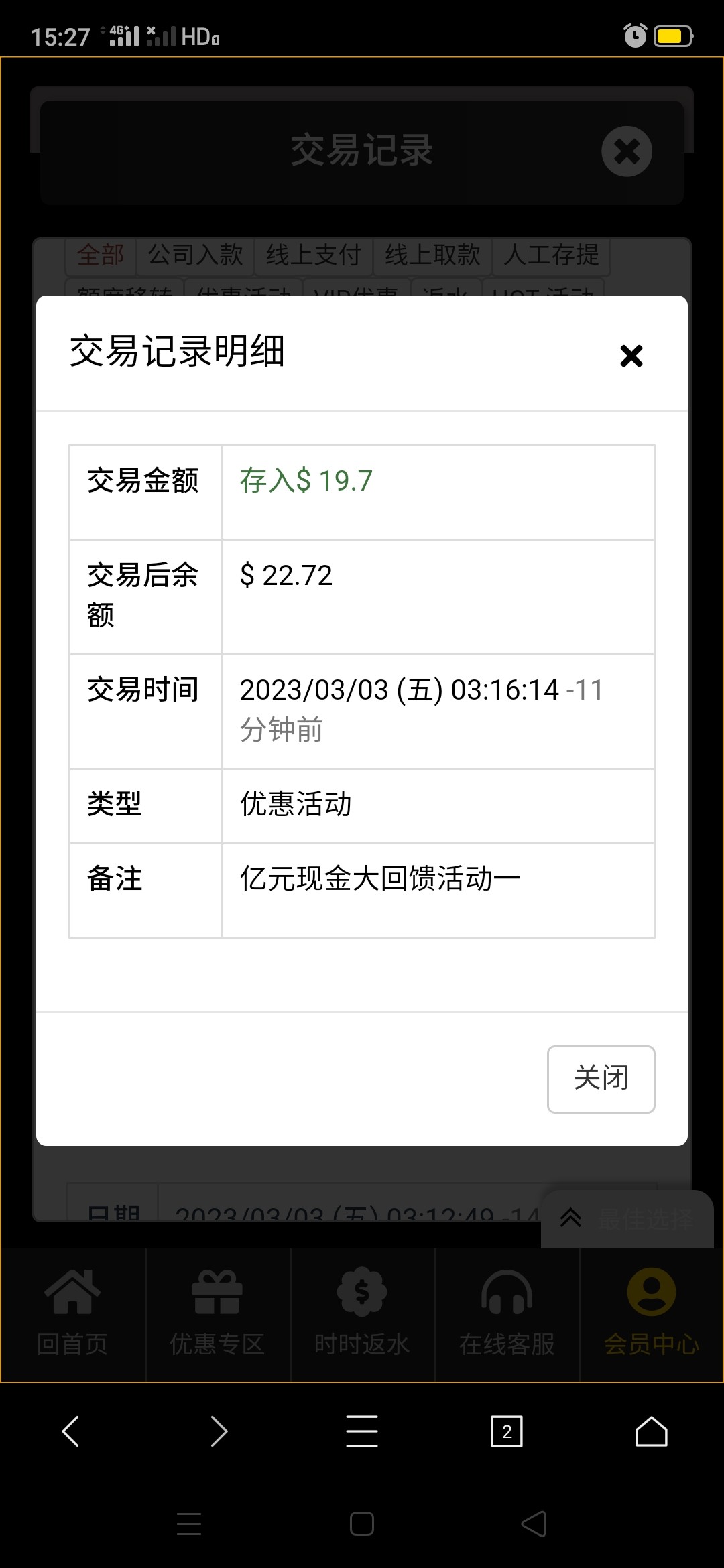Tap the system back key
724x1568 pixels.
(534, 1524)
